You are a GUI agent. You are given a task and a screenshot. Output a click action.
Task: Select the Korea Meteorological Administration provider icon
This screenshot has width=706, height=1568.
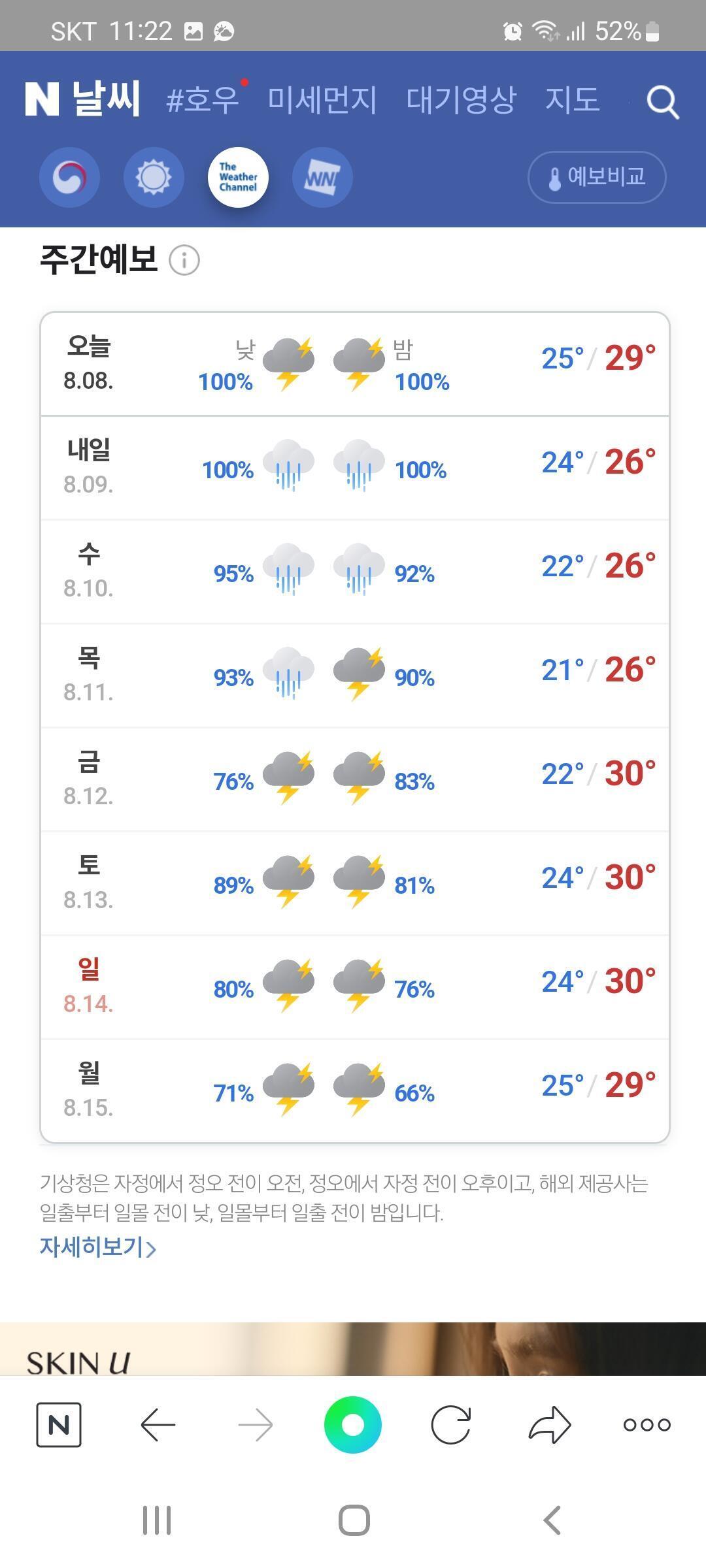(x=69, y=177)
